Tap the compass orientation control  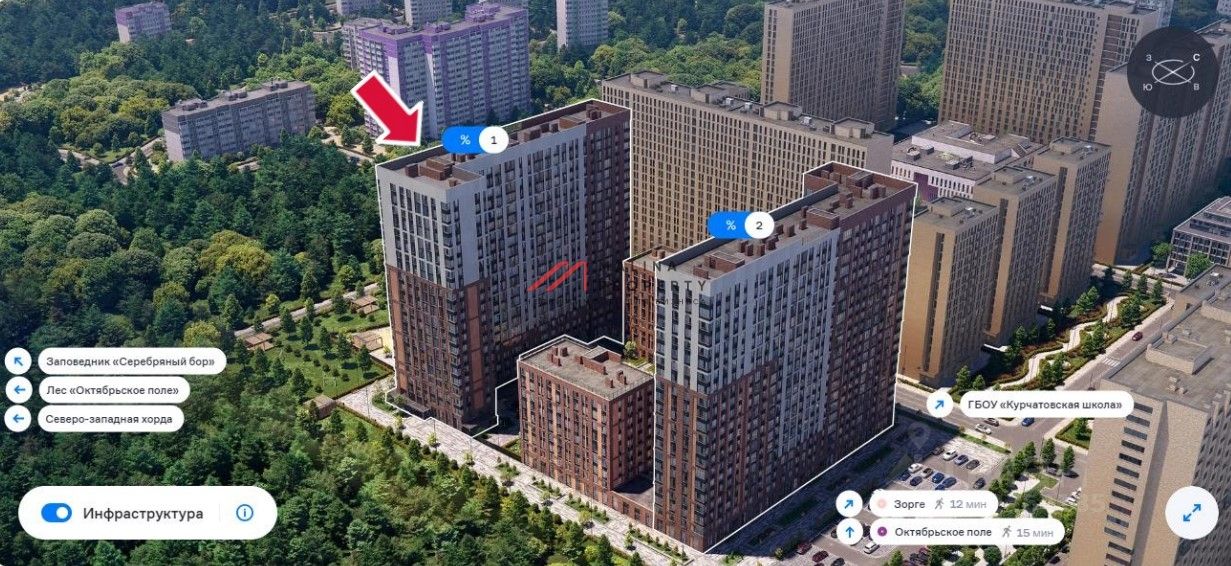(1172, 72)
